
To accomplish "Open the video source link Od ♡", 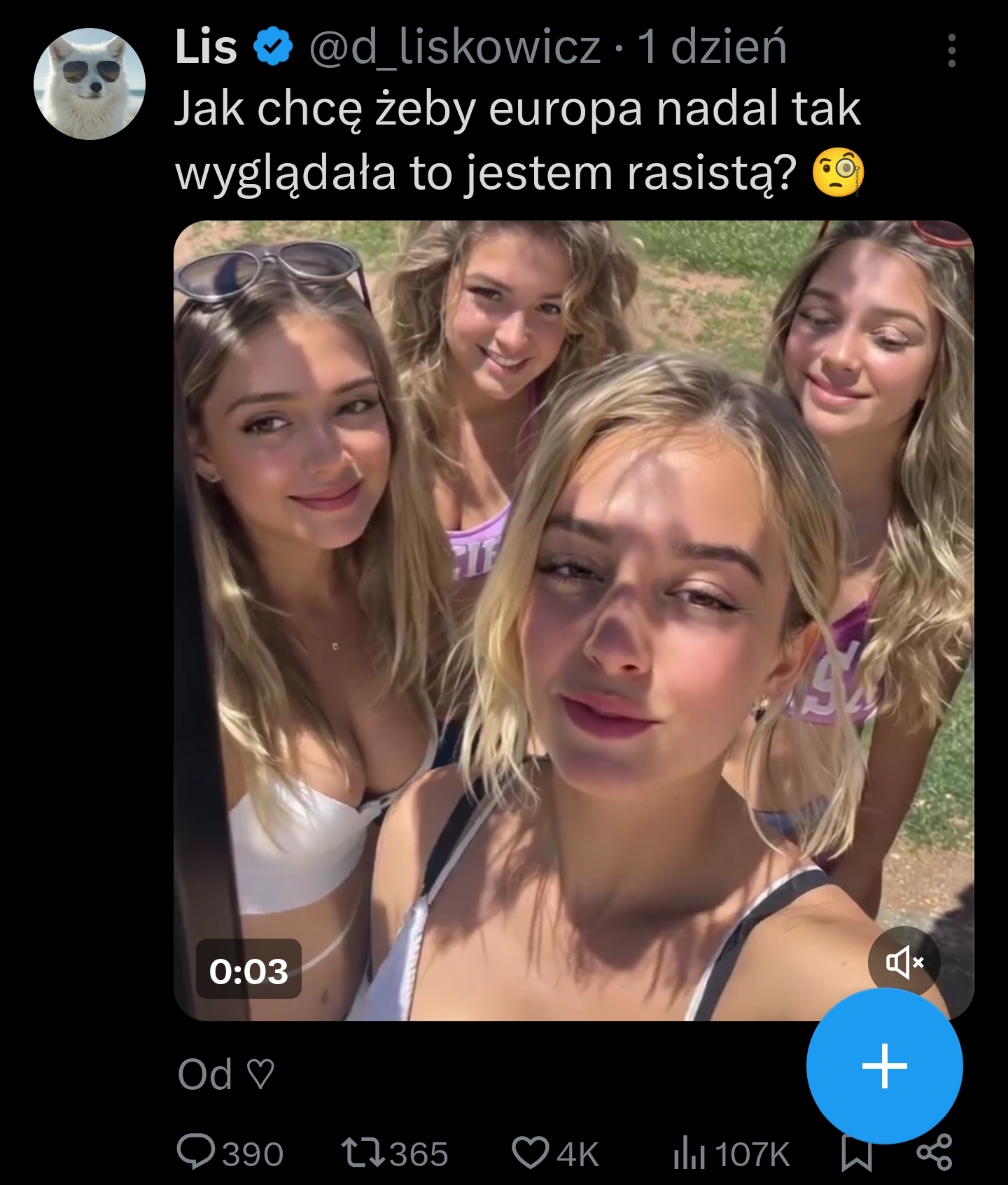I will coord(225,1074).
